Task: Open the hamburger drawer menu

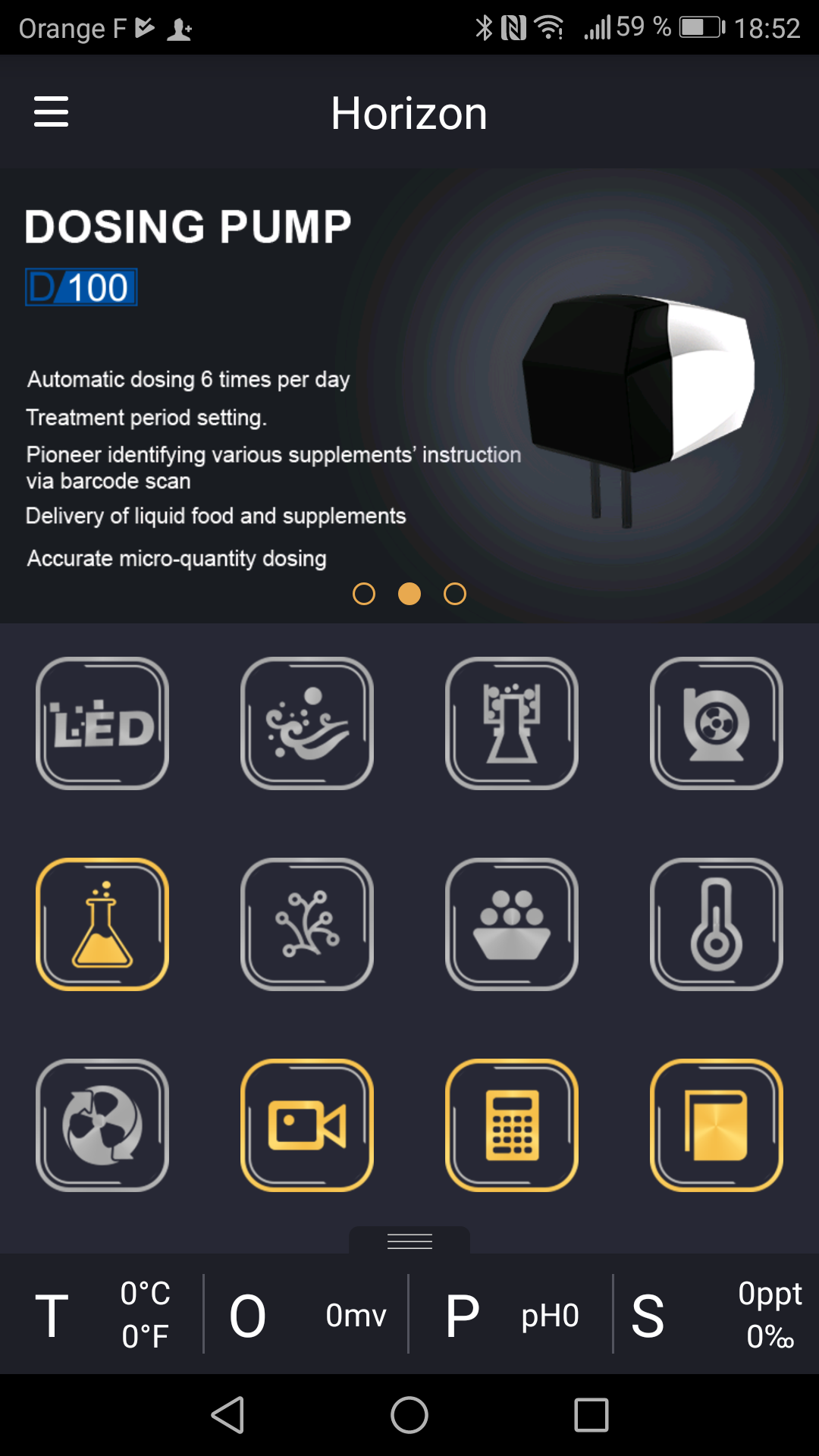Action: (51, 111)
